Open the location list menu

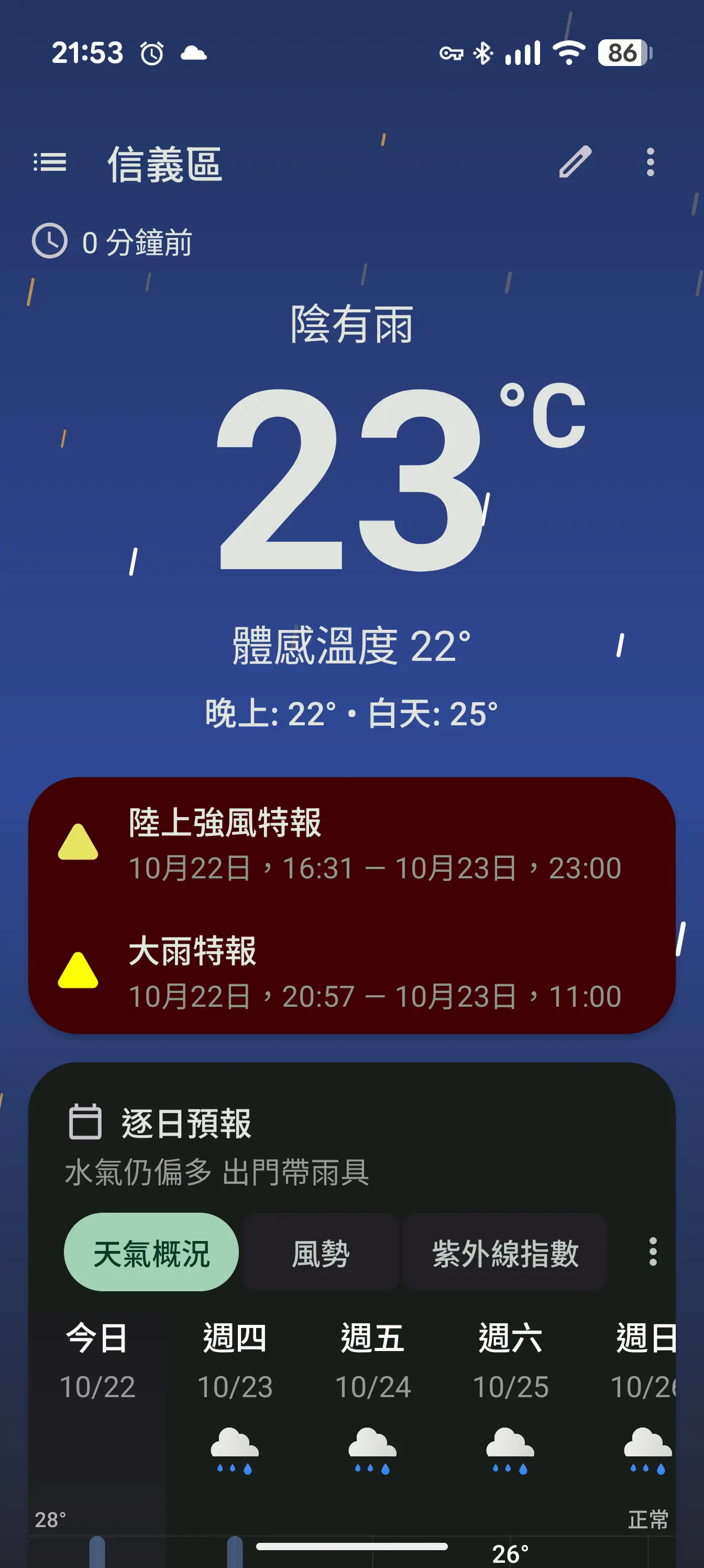pyautogui.click(x=50, y=162)
